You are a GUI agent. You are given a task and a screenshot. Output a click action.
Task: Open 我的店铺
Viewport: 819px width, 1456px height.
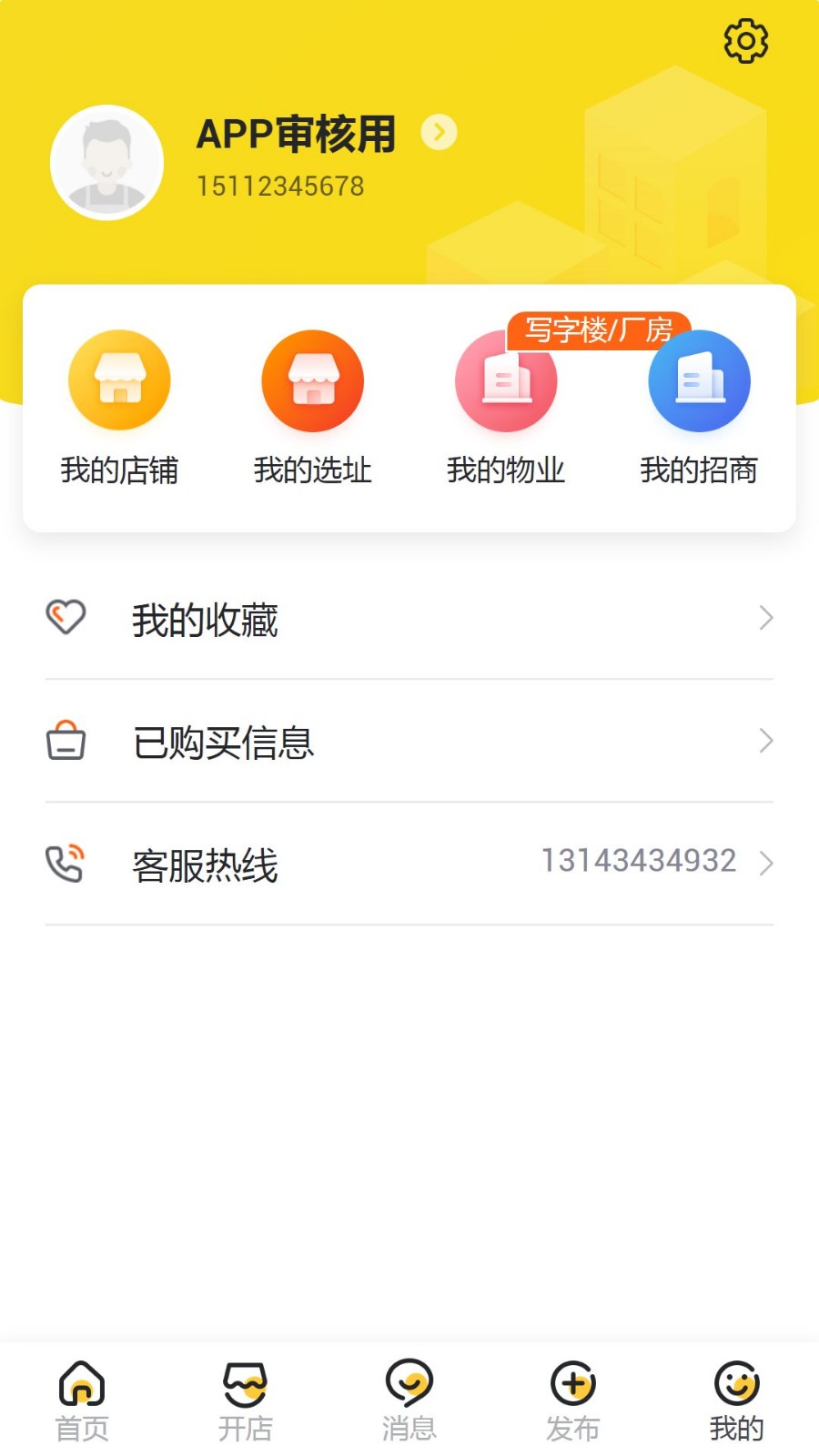pos(119,407)
